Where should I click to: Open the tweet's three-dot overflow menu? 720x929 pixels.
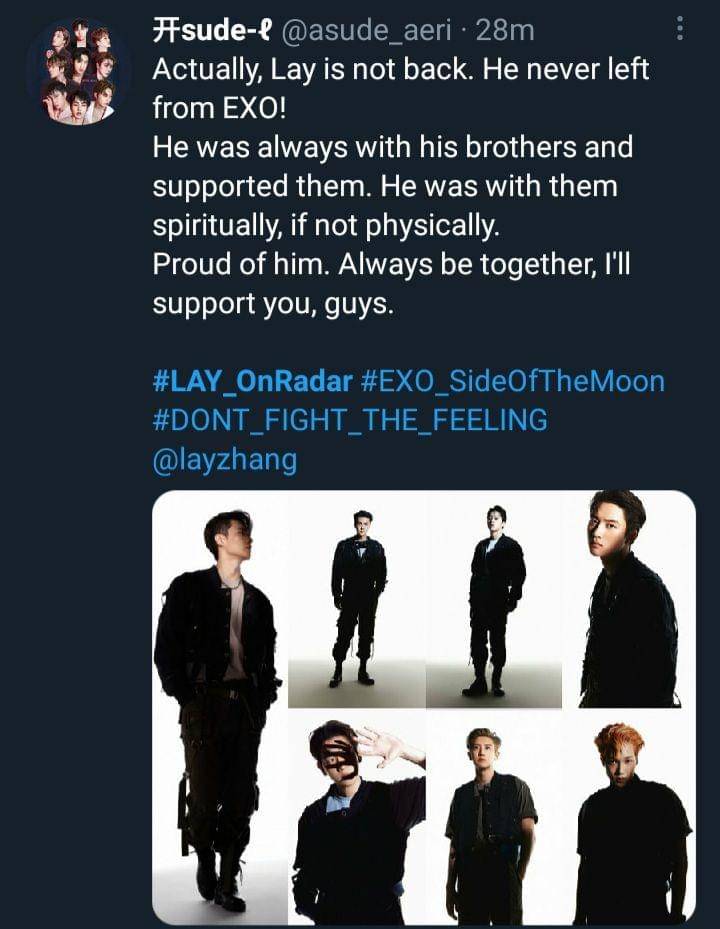click(681, 31)
